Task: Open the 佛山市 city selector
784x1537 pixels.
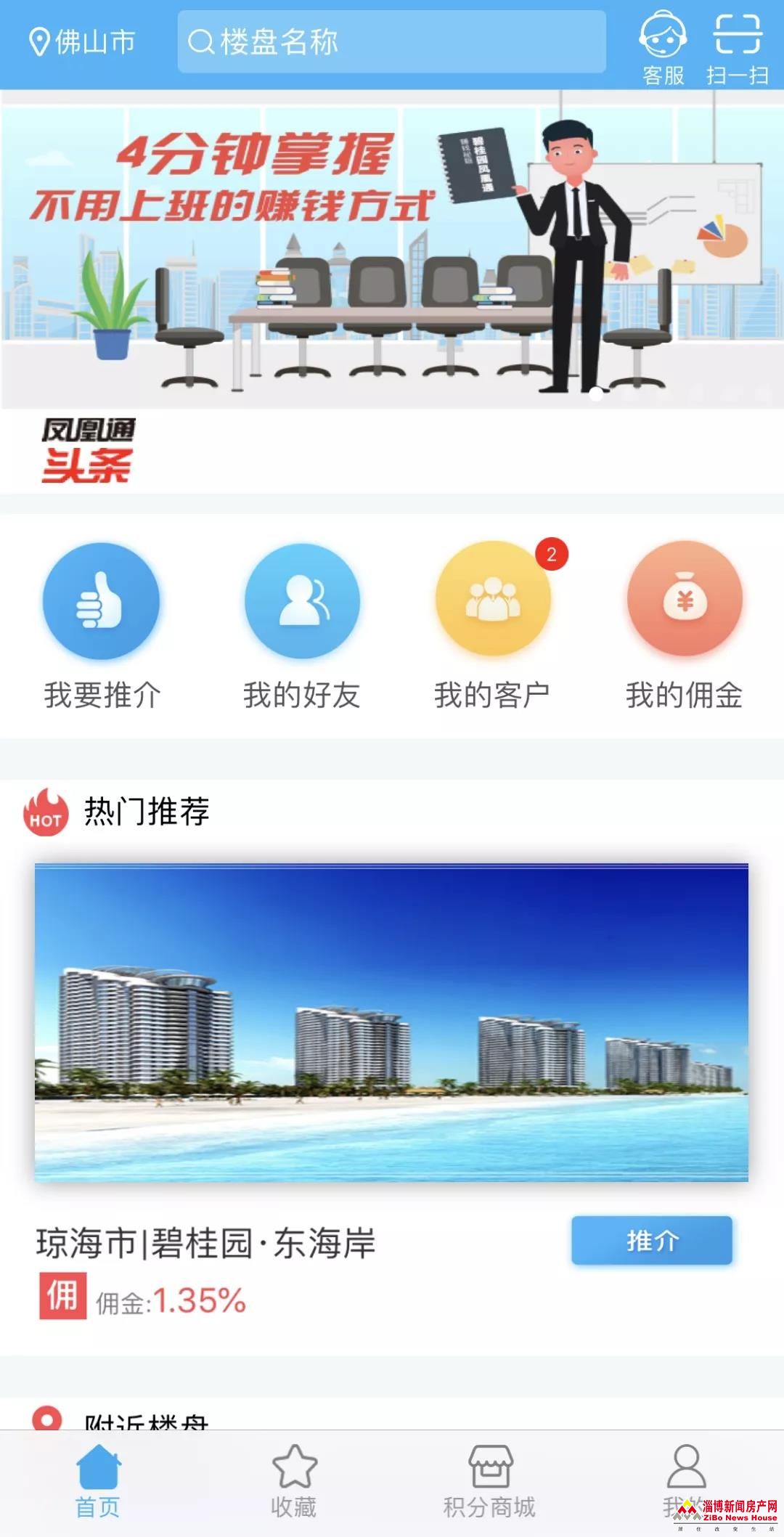Action: [x=82, y=42]
